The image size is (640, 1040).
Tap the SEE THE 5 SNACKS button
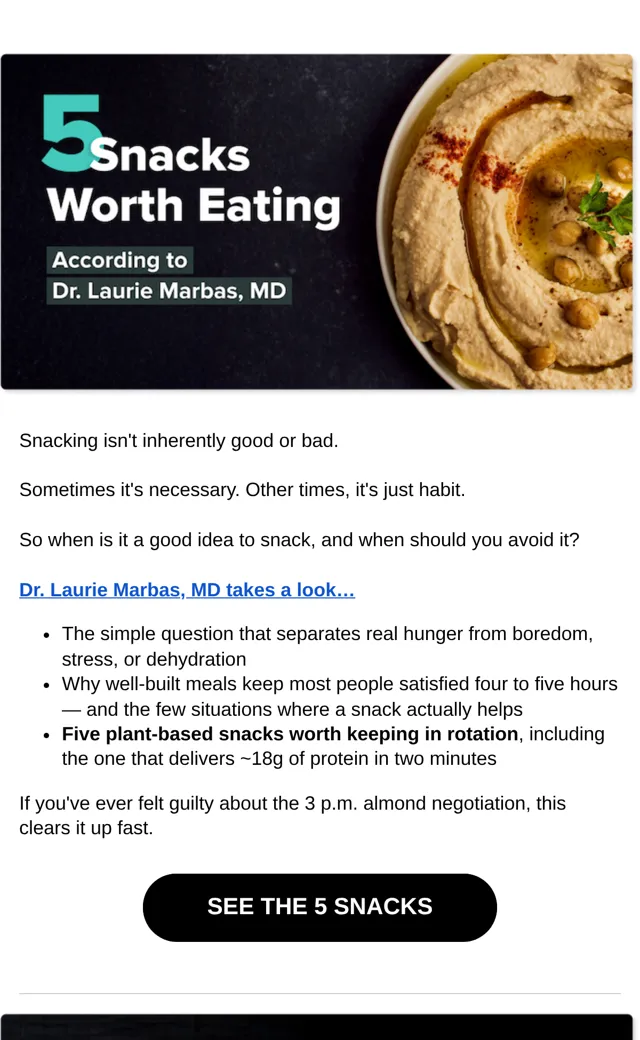coord(320,907)
